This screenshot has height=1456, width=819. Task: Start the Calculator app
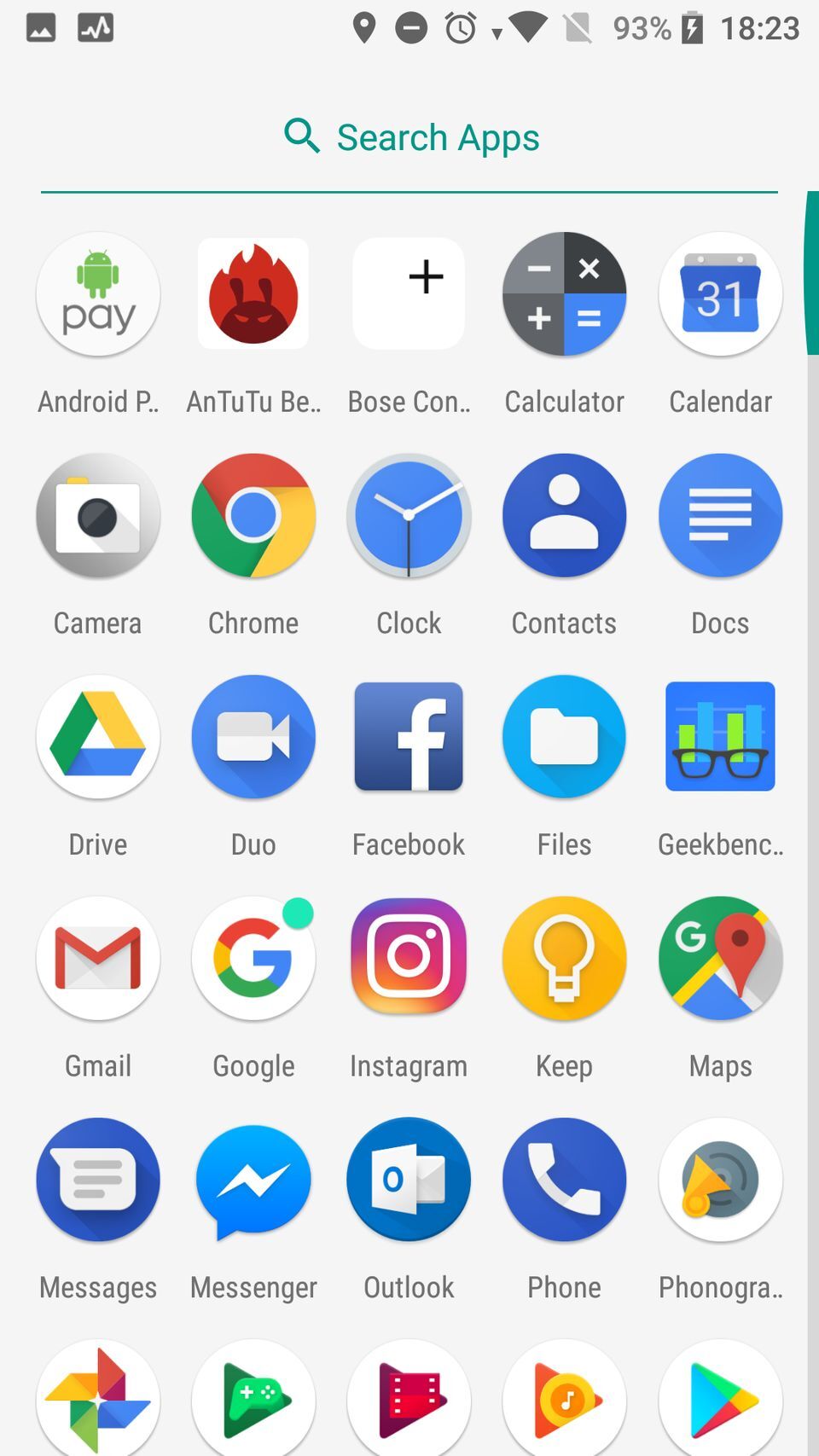(x=564, y=293)
